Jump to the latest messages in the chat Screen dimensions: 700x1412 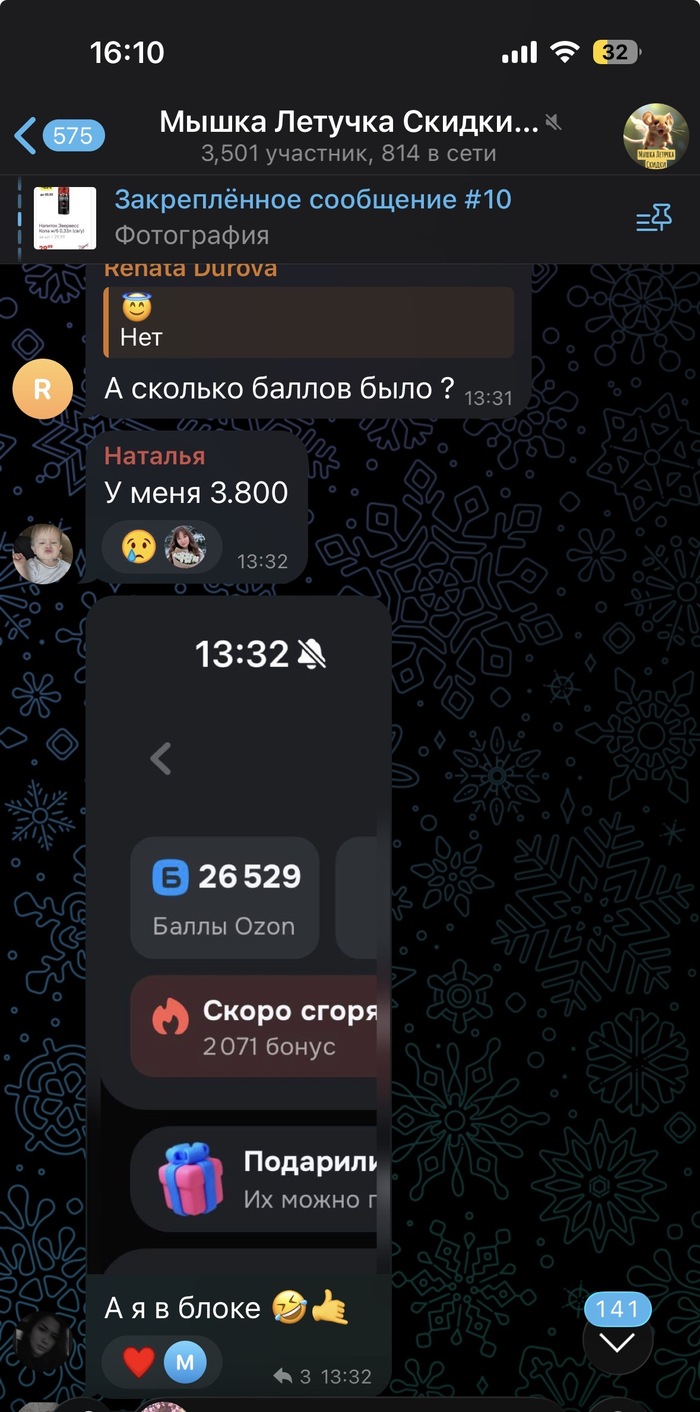point(617,1342)
